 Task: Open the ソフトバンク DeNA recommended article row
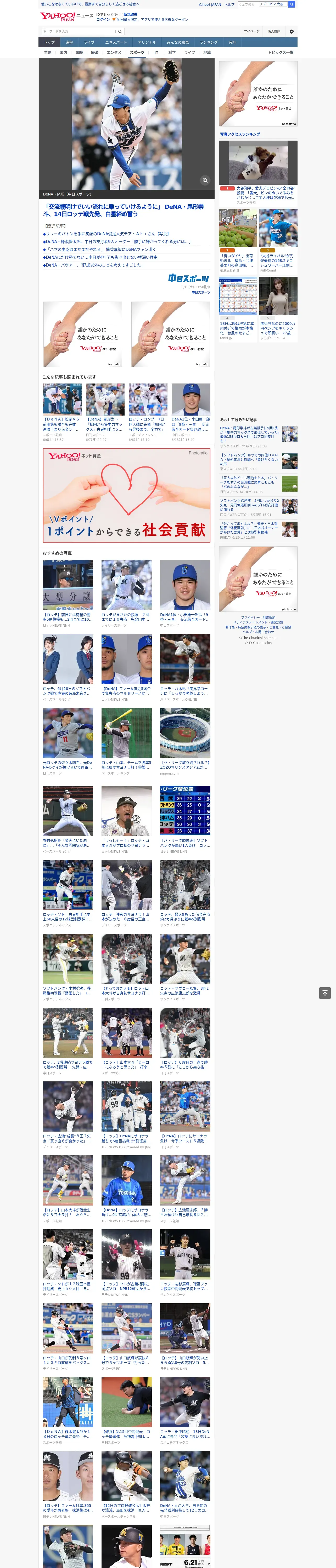[259, 463]
